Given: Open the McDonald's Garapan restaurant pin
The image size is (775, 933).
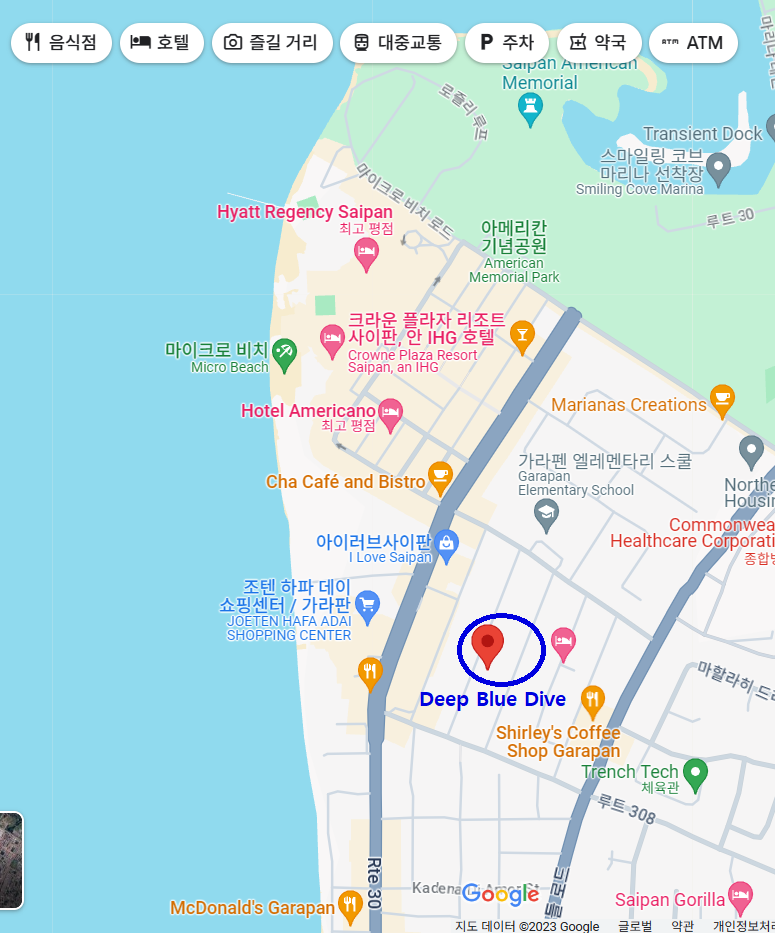Looking at the screenshot, I should coord(350,907).
